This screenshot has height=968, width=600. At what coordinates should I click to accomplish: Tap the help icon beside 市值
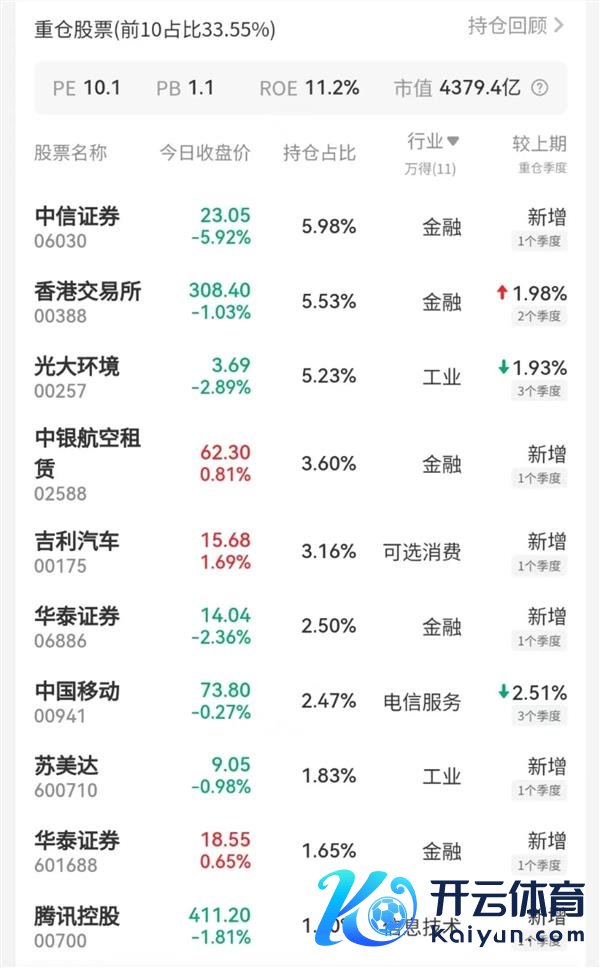[x=540, y=88]
